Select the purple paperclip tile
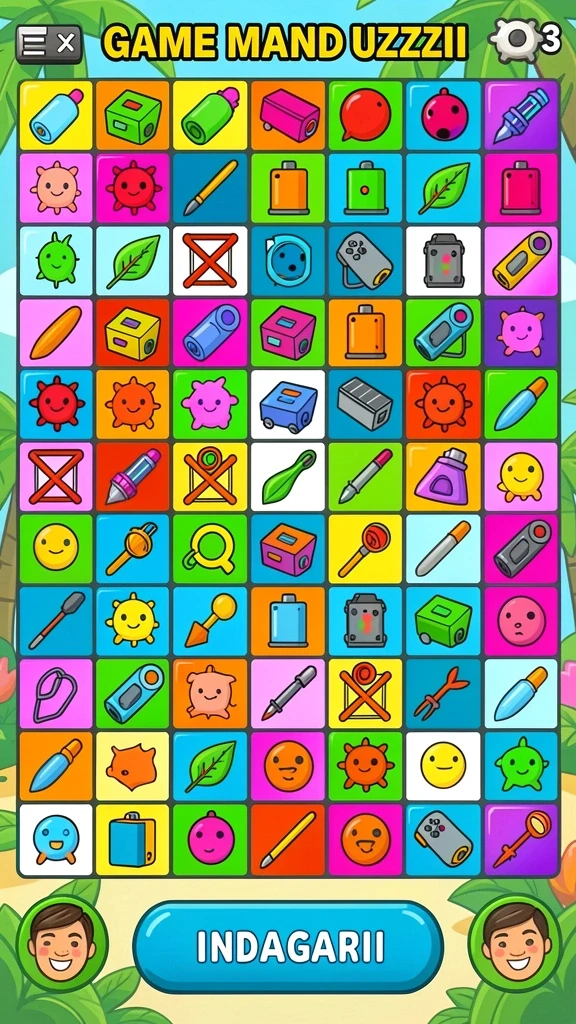This screenshot has width=576, height=1024. [x=56, y=694]
